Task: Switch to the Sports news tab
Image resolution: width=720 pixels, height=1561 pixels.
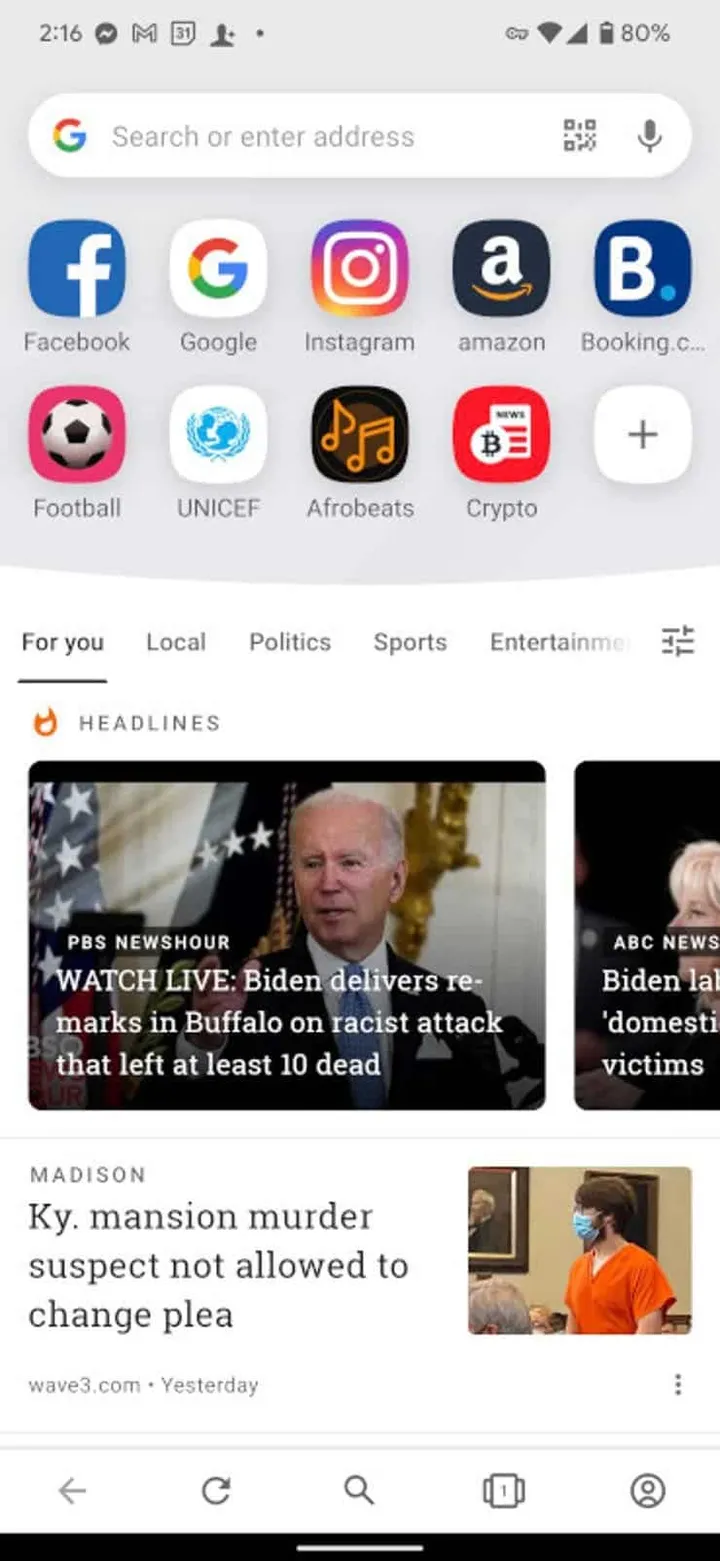Action: 410,643
